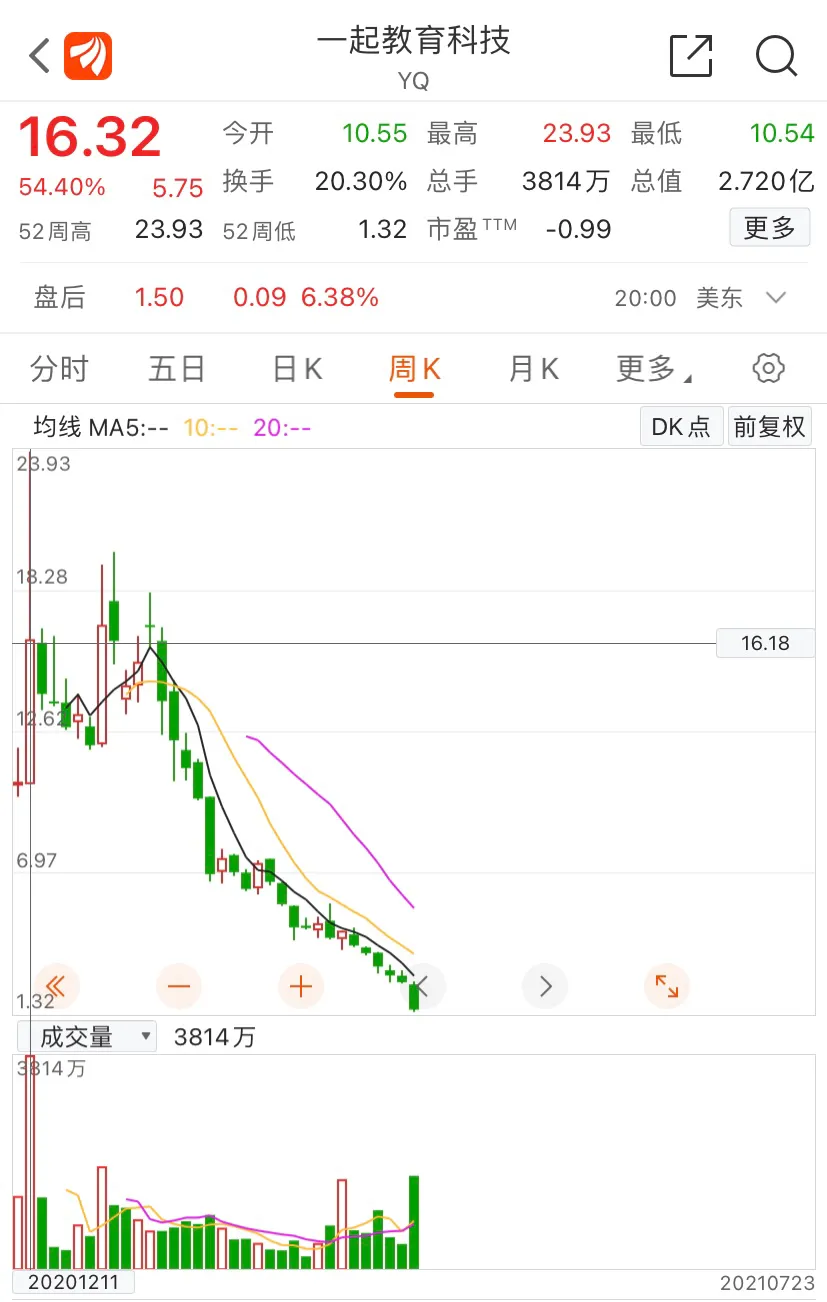Switch to the 分时 chart tab
The width and height of the screenshot is (827, 1302).
click(59, 369)
